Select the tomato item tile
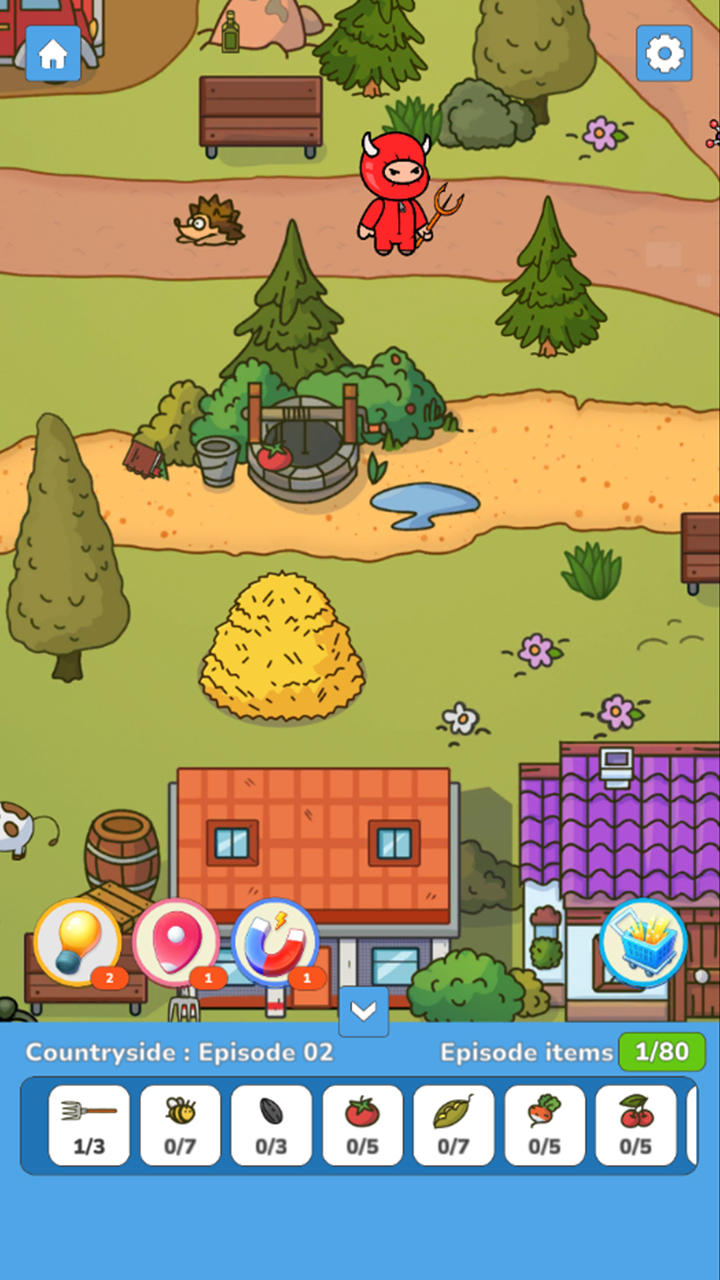 coord(362,1125)
